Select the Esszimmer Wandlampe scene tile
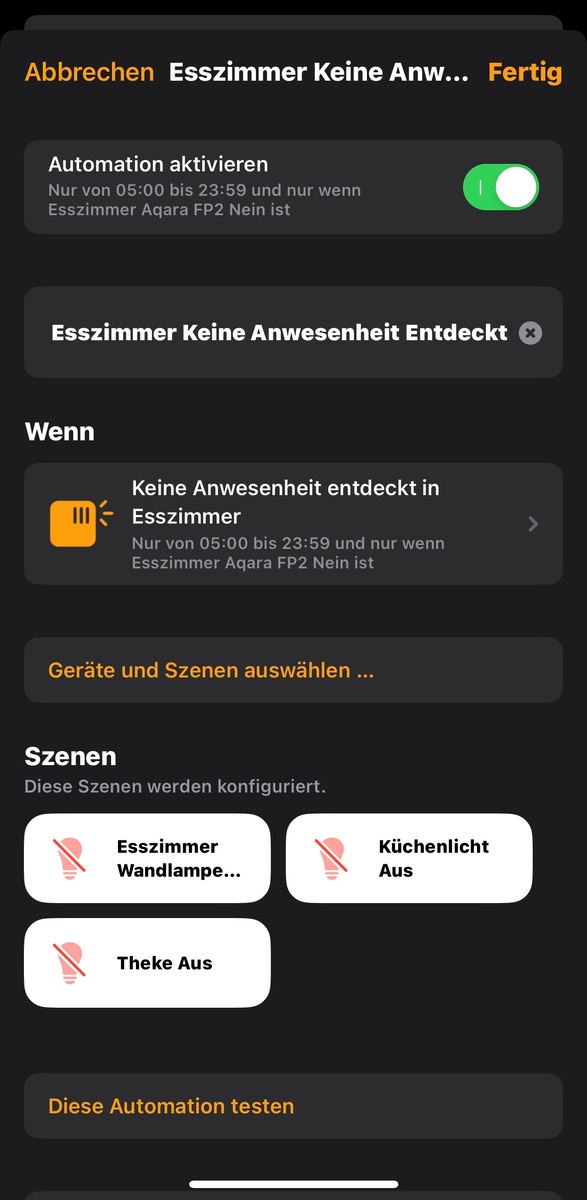The image size is (587, 1200). (x=147, y=858)
